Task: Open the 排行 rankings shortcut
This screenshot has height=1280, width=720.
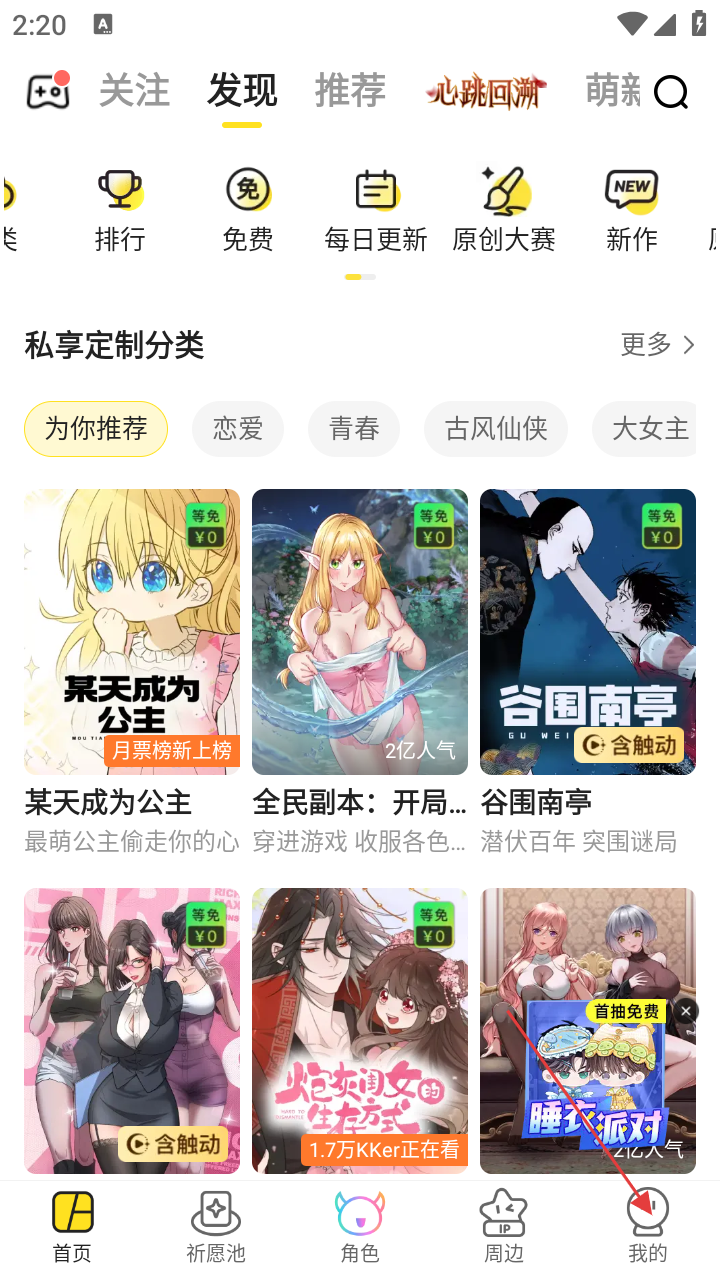Action: 120,210
